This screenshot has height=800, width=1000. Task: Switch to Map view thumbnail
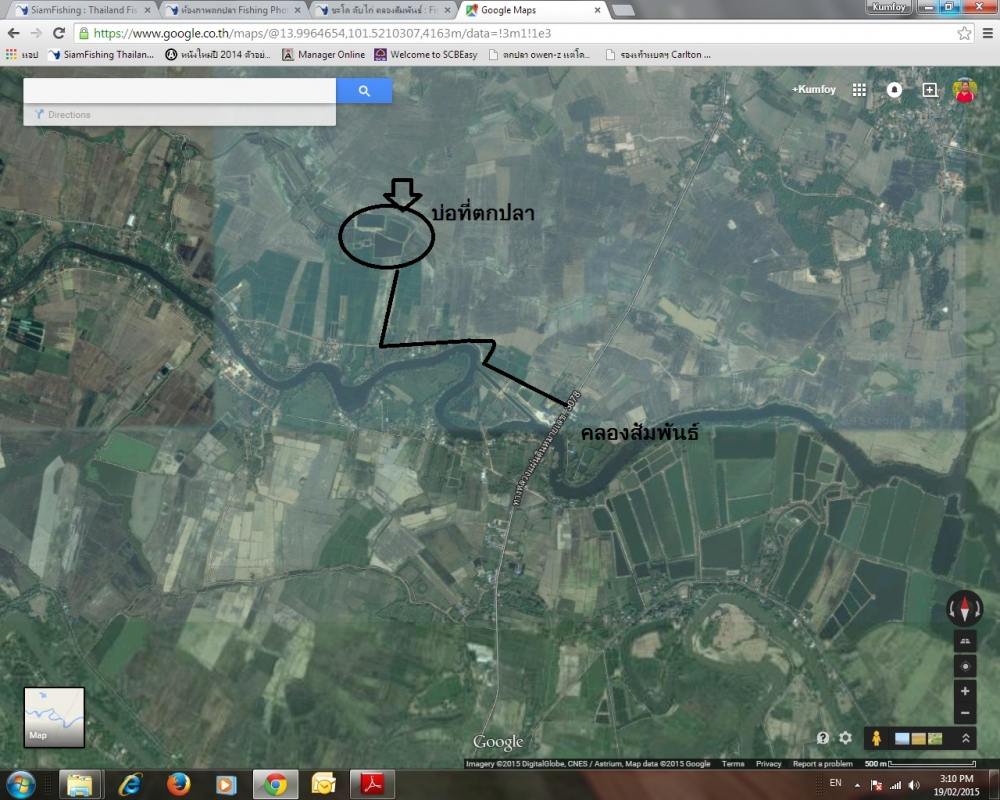(54, 717)
